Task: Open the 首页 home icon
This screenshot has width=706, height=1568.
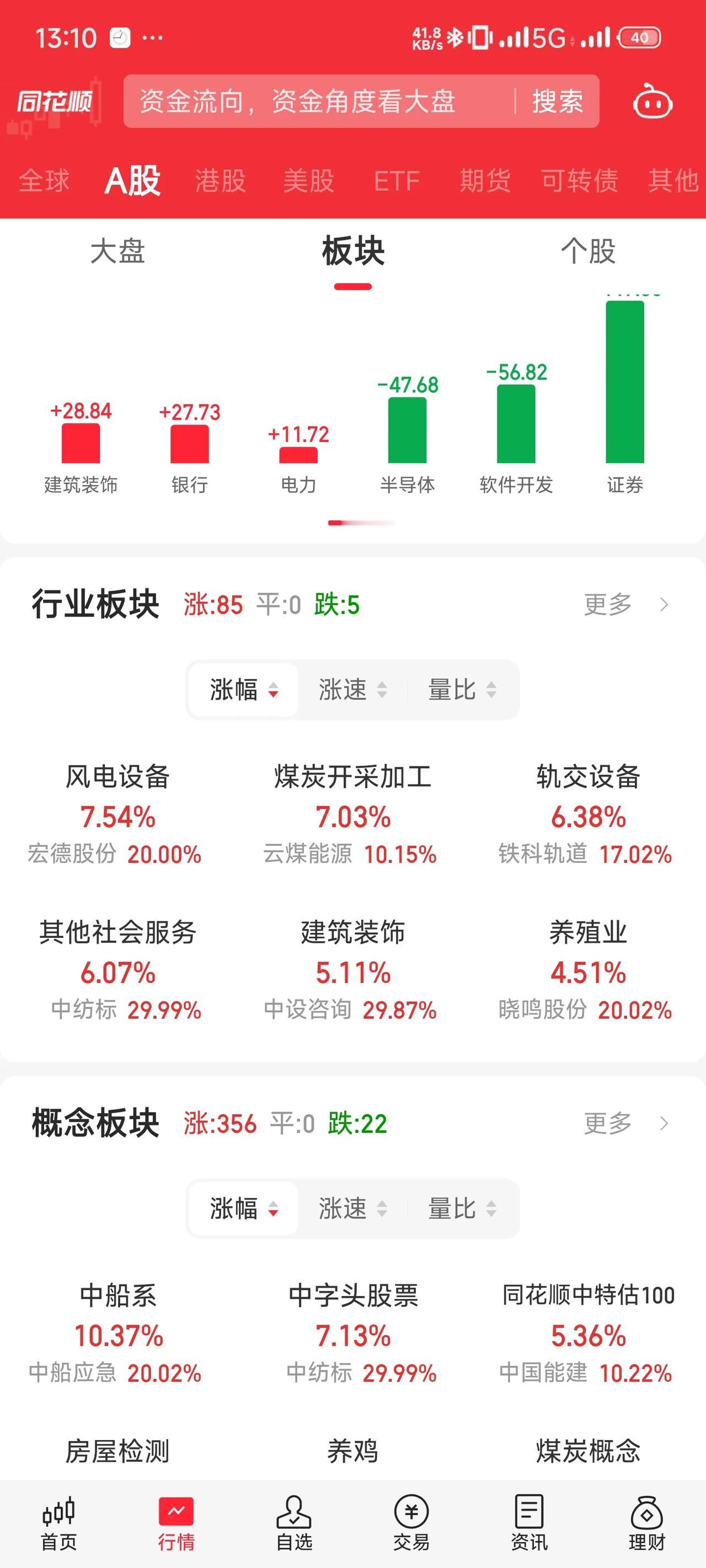Action: point(58,1516)
